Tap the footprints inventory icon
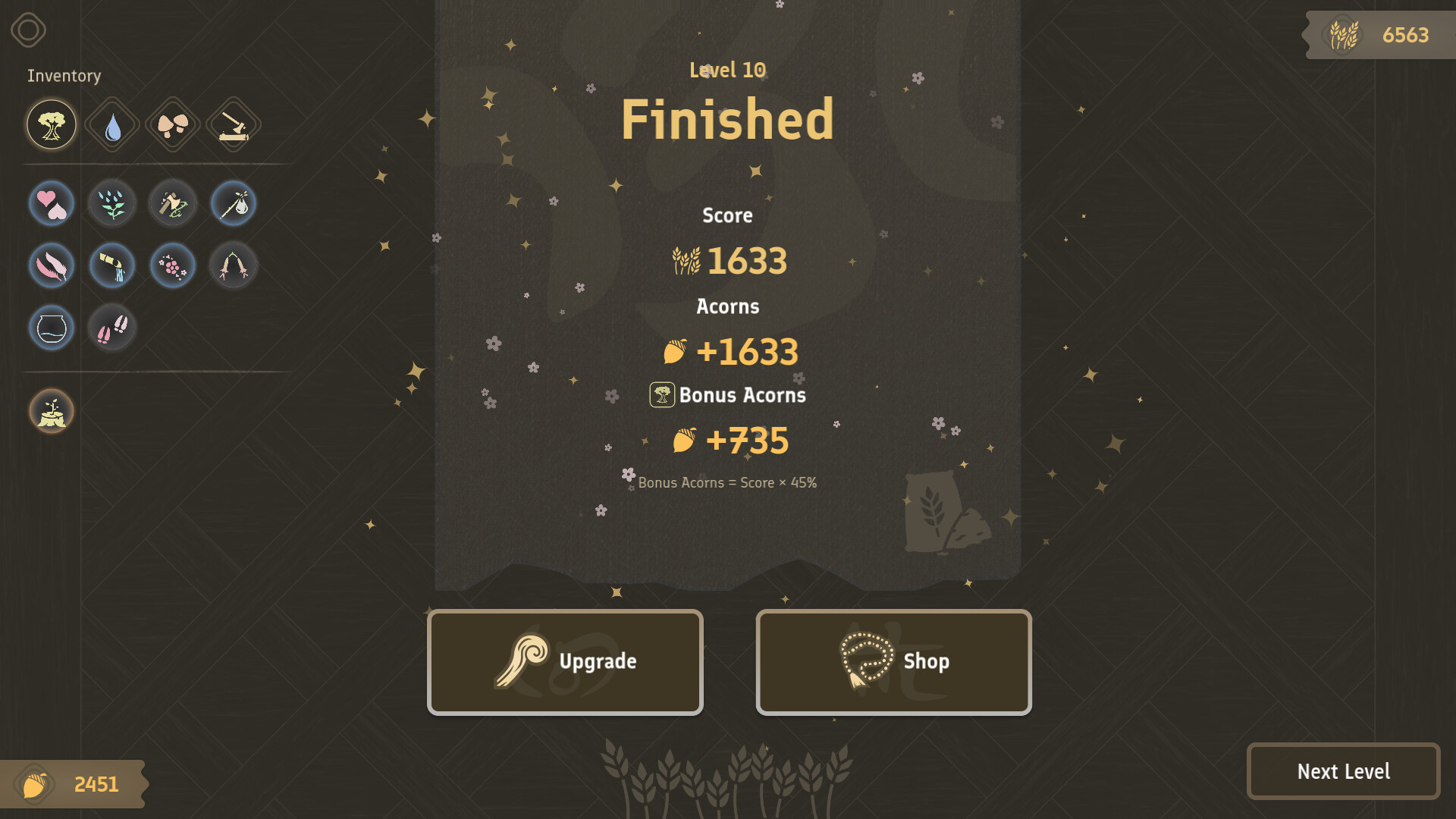This screenshot has height=819, width=1456. click(112, 328)
